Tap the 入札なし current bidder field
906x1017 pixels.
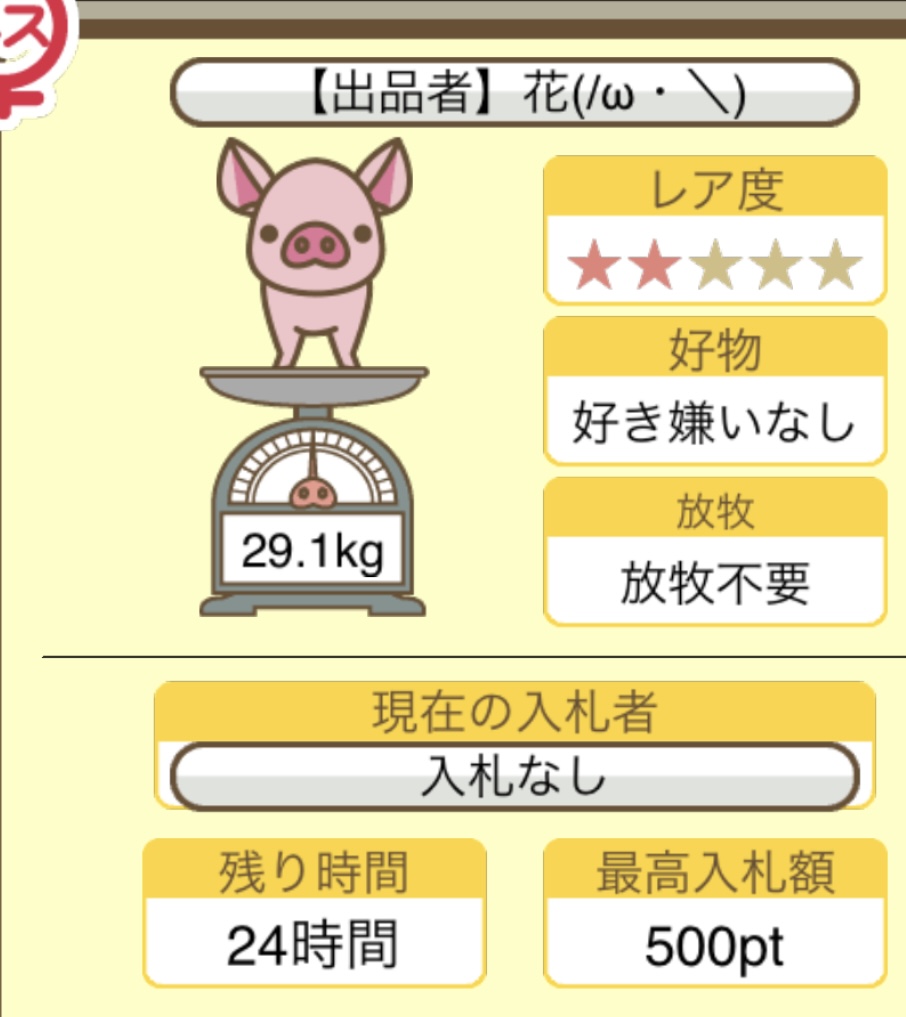click(x=514, y=775)
